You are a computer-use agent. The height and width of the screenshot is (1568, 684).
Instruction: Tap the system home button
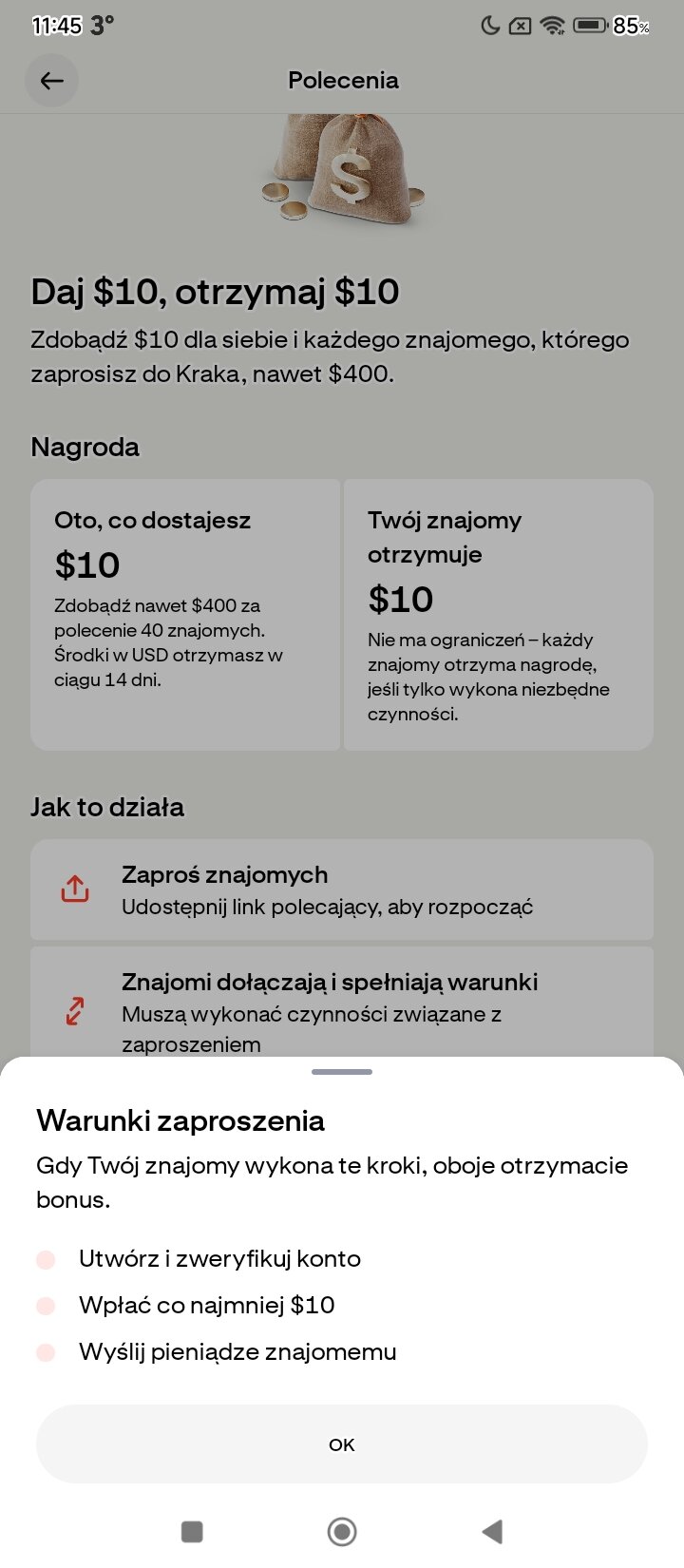coord(341,1531)
